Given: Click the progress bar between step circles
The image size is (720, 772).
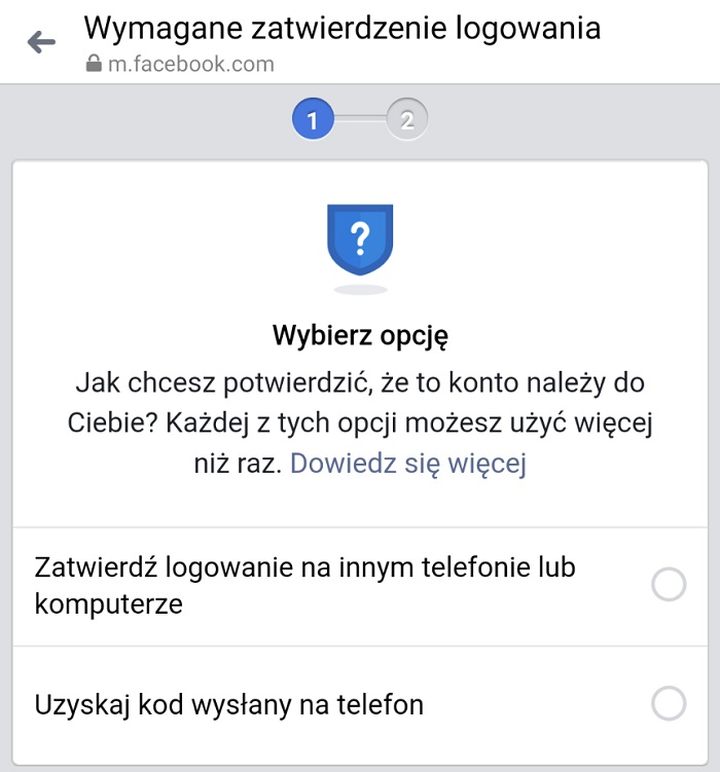Looking at the screenshot, I should pyautogui.click(x=360, y=118).
